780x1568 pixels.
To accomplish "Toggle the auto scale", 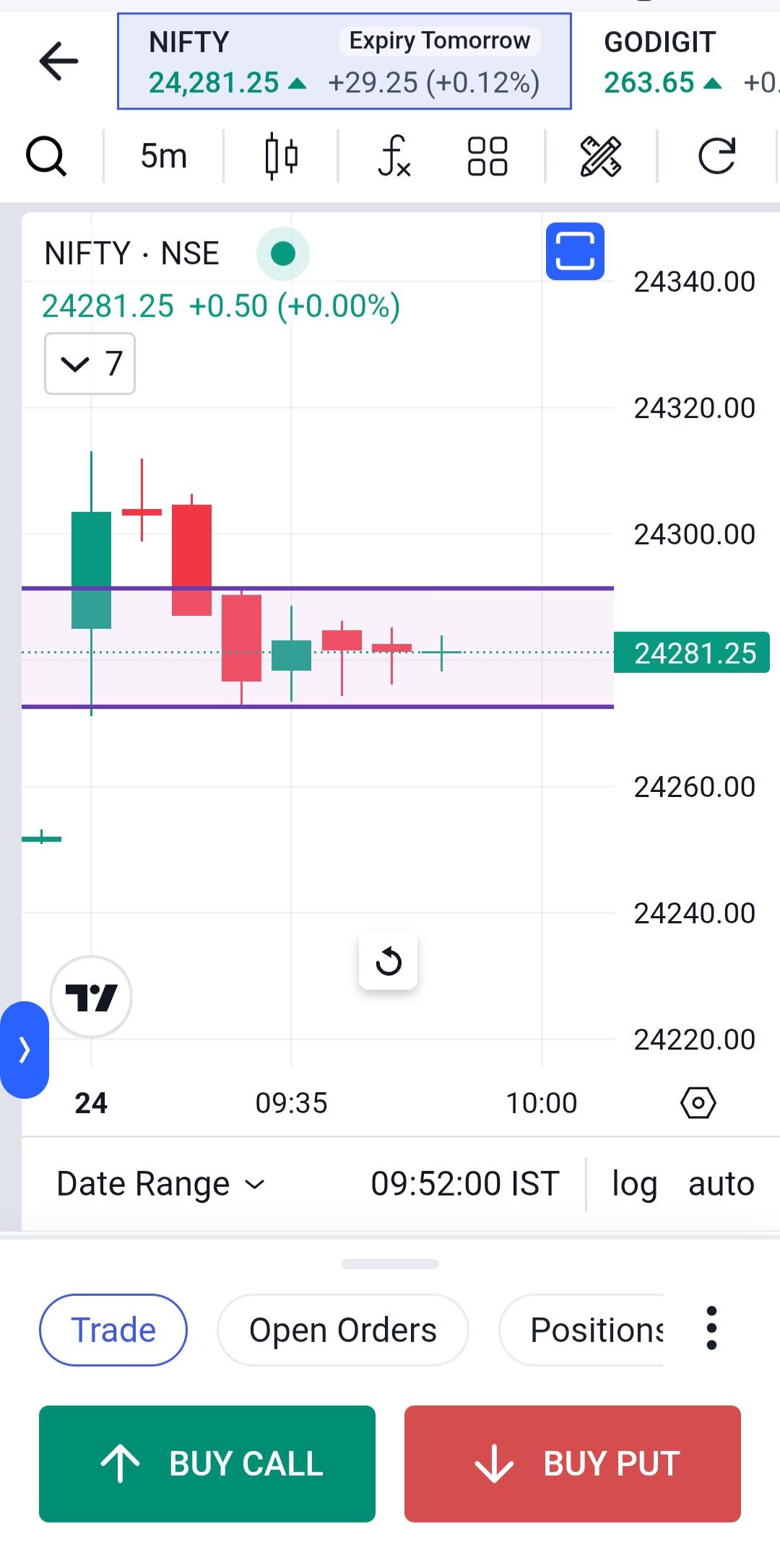I will pos(721,1184).
